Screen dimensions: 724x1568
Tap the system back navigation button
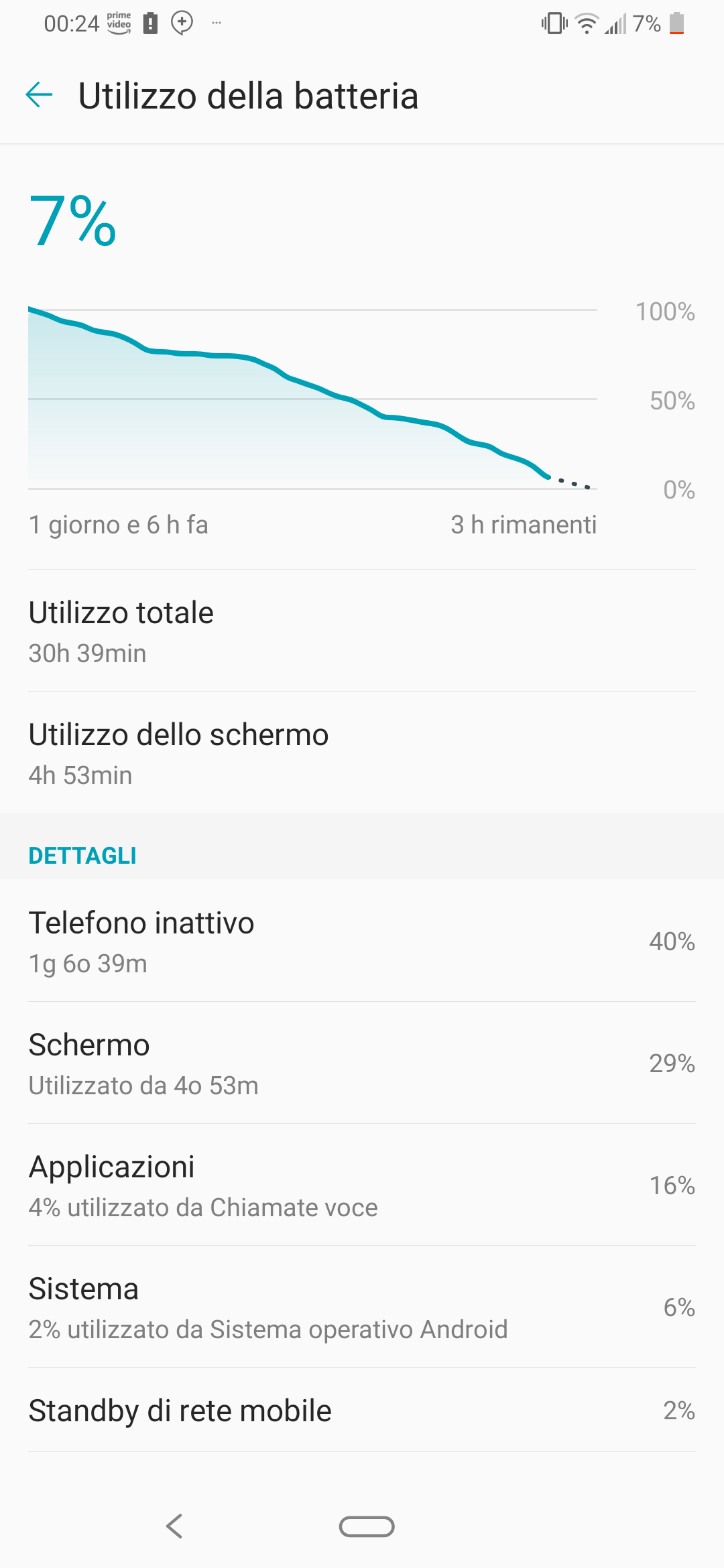[x=174, y=1526]
